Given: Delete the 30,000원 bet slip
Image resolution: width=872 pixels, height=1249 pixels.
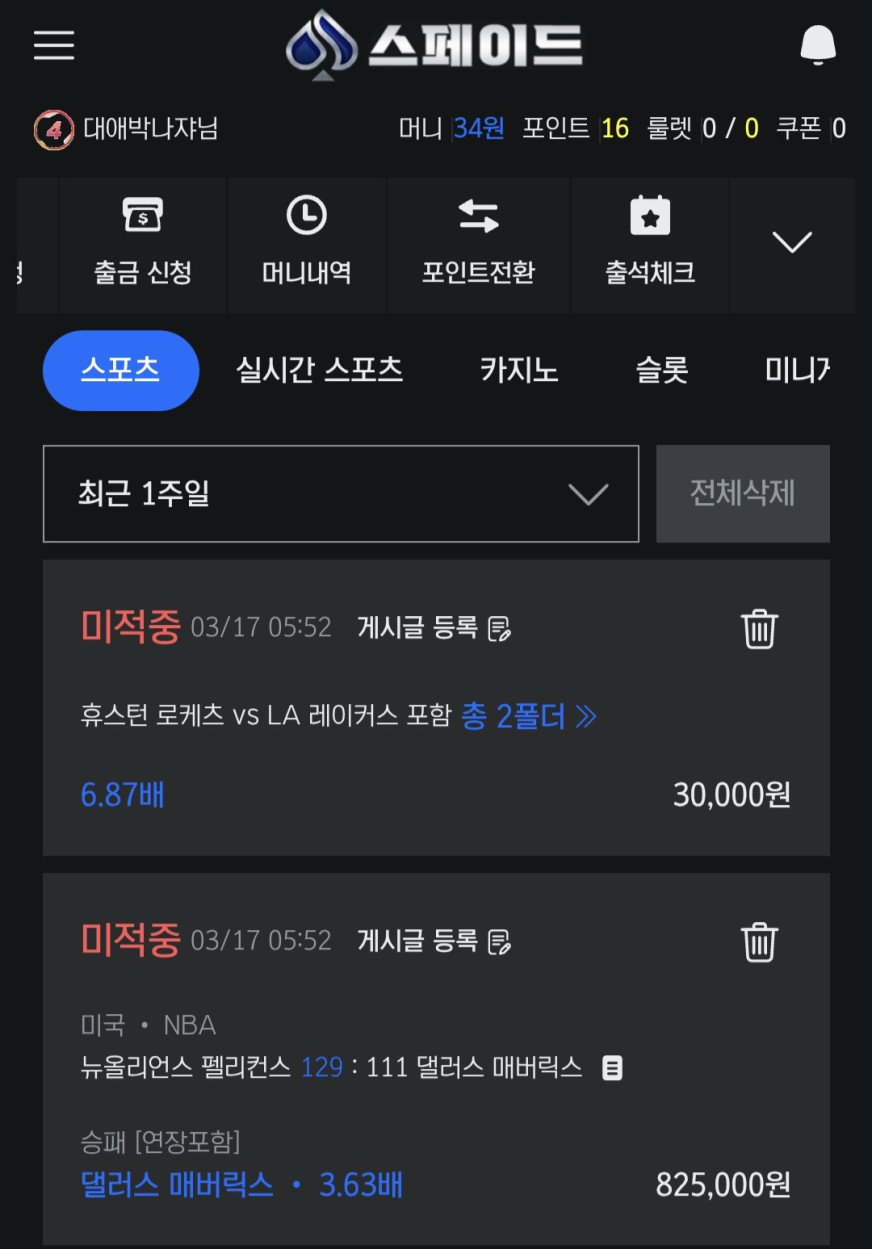Looking at the screenshot, I should [x=759, y=629].
